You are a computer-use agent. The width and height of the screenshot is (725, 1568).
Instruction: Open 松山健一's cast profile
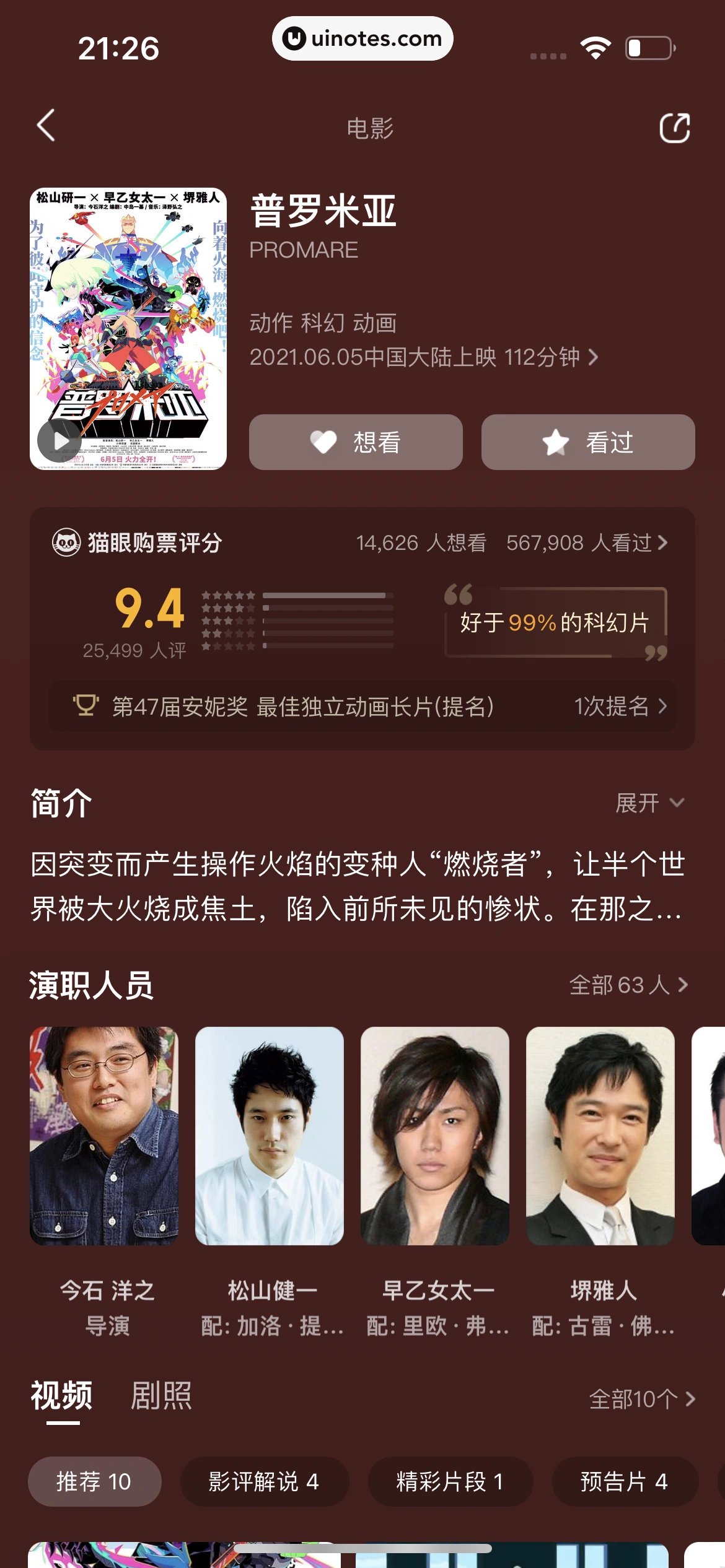pos(270,1136)
